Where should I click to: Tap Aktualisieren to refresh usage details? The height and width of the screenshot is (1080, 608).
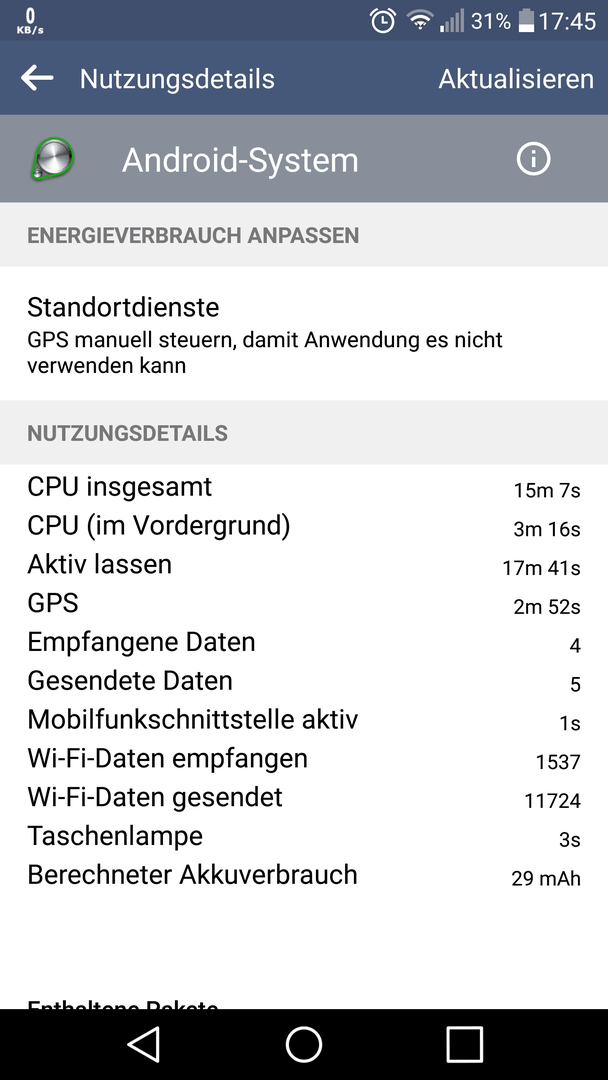point(516,79)
